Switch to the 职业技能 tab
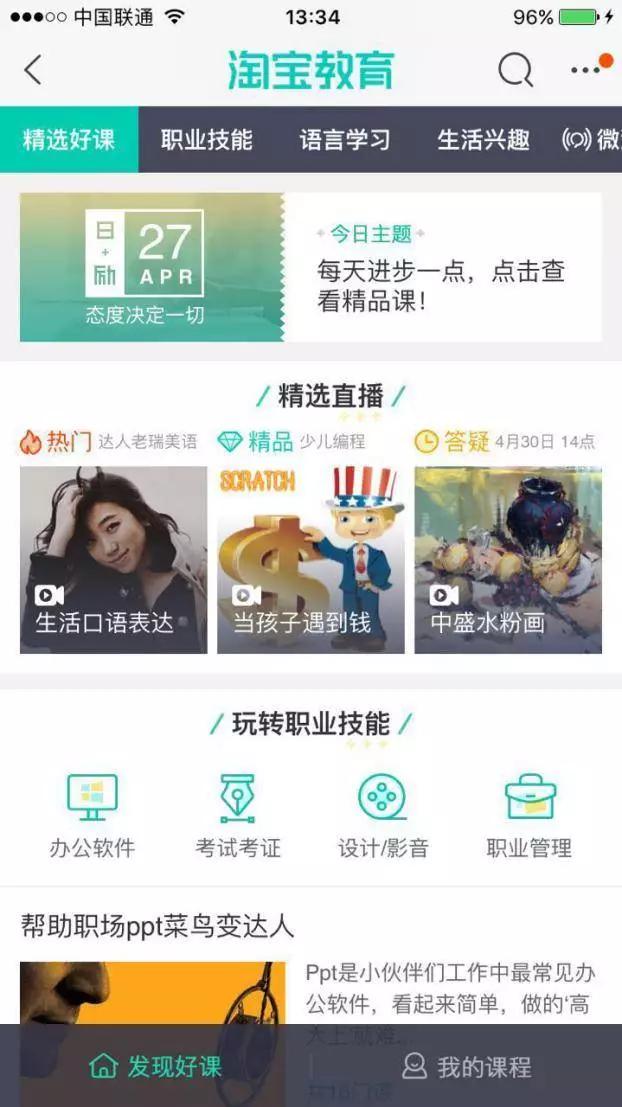Screen dimensions: 622x1107 [x=207, y=140]
